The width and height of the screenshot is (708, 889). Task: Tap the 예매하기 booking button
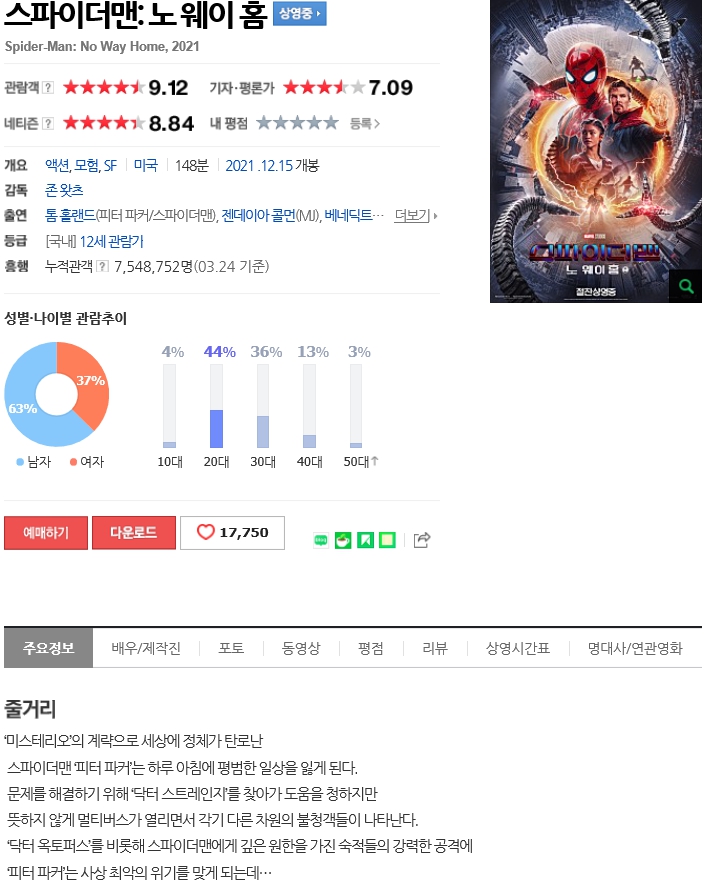pos(46,533)
